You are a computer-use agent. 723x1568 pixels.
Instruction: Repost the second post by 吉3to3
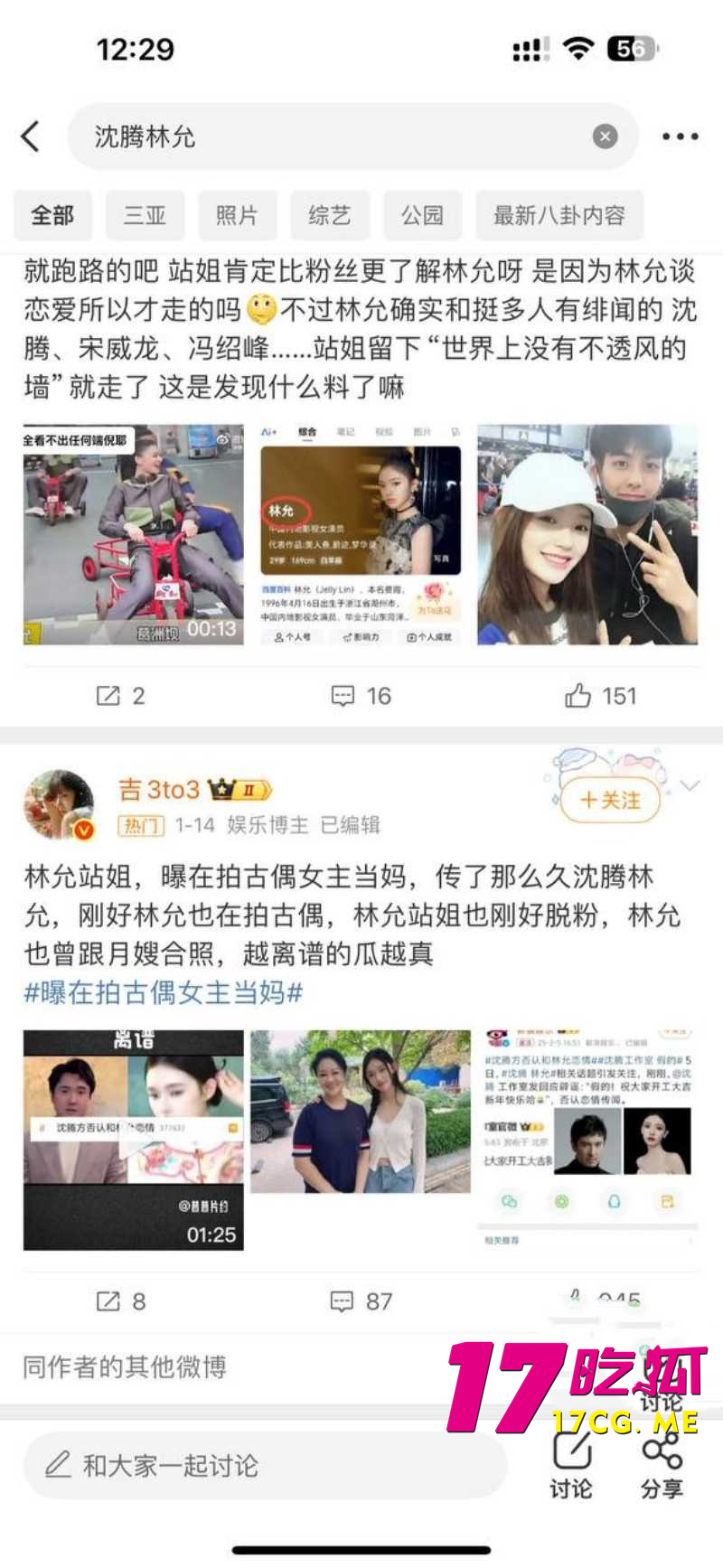[121, 1301]
